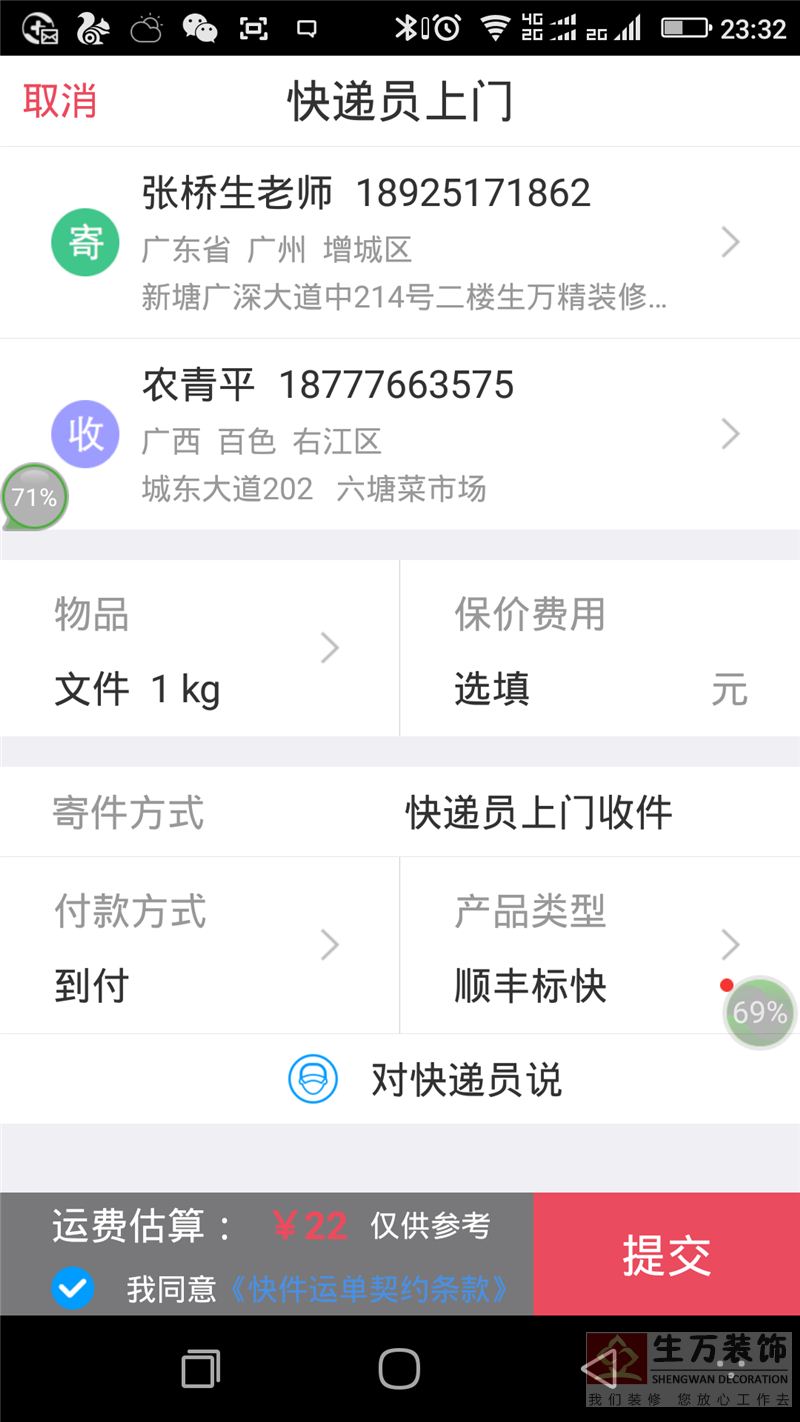Edit recipient address of 农青平
The height and width of the screenshot is (1422, 800).
point(400,435)
